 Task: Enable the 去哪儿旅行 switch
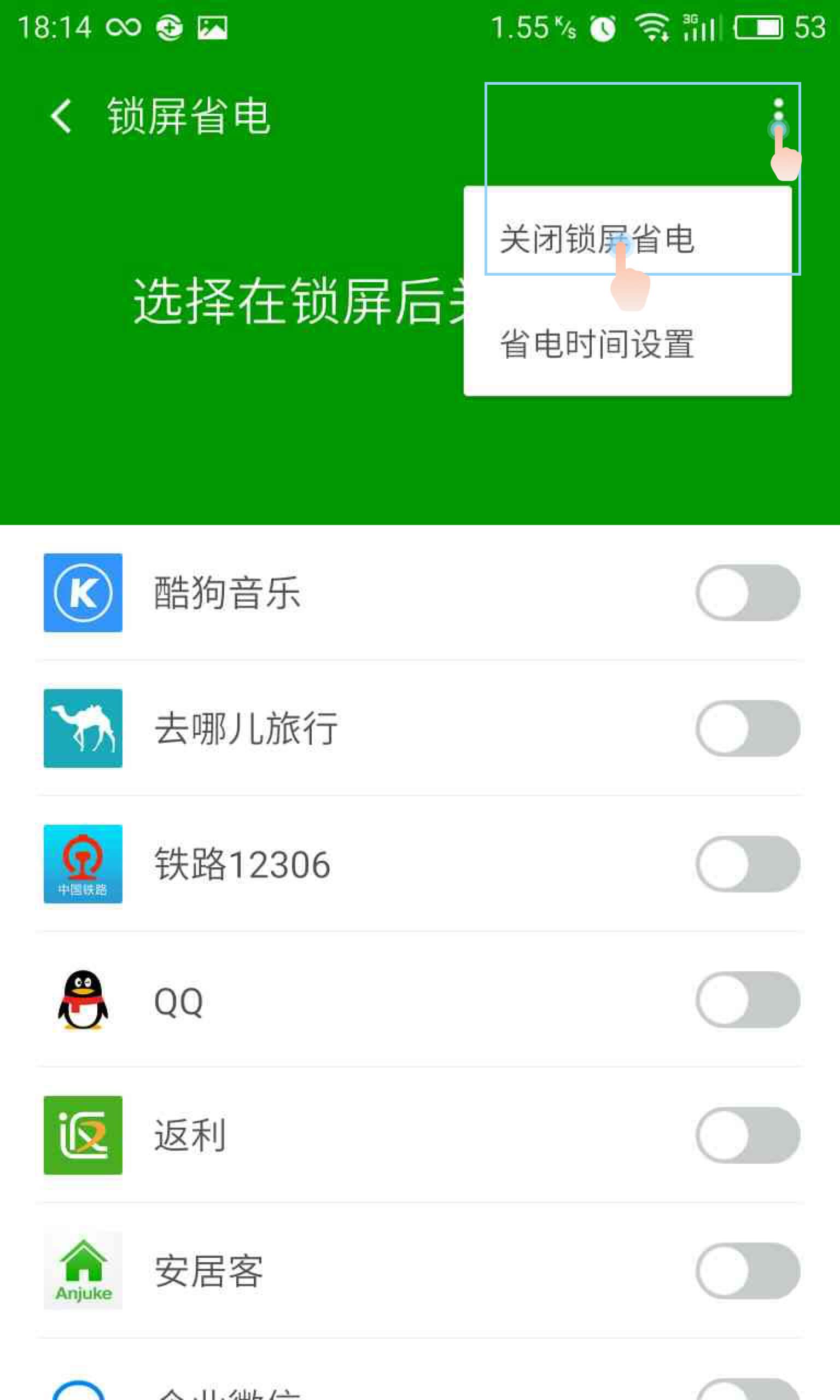click(x=747, y=728)
